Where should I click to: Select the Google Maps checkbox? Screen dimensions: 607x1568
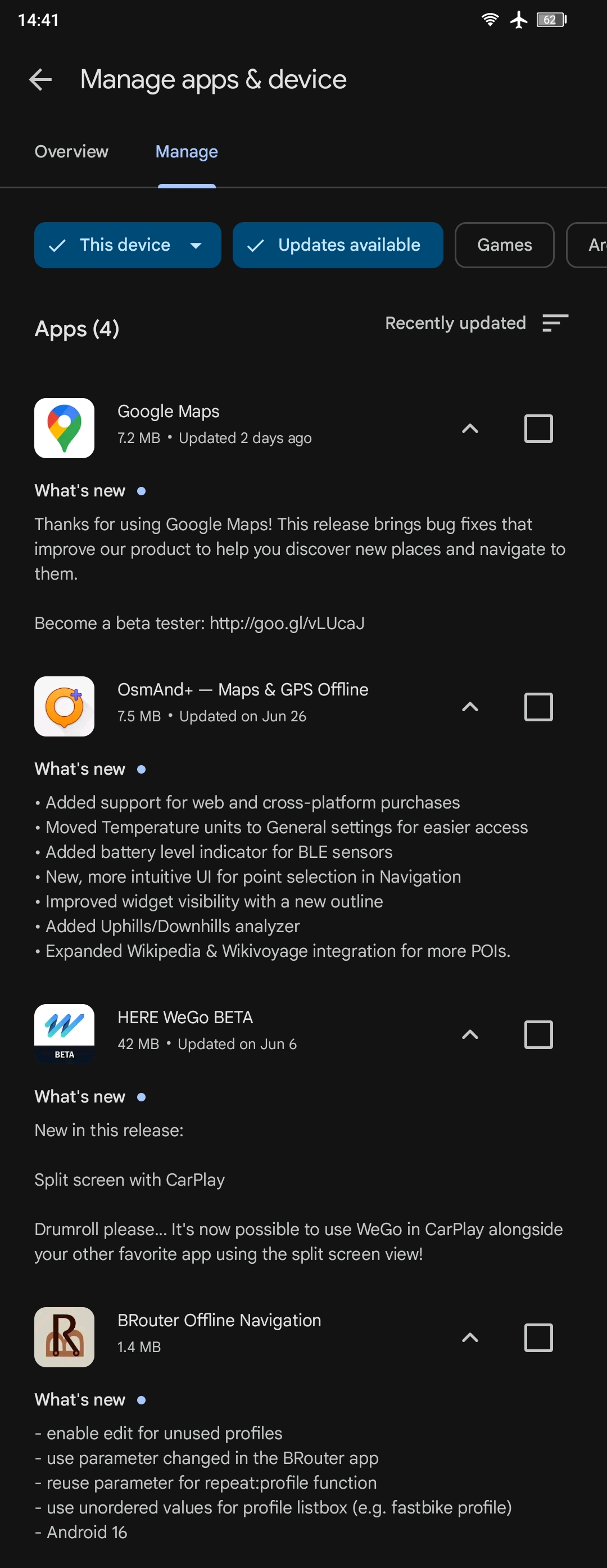[x=538, y=428]
